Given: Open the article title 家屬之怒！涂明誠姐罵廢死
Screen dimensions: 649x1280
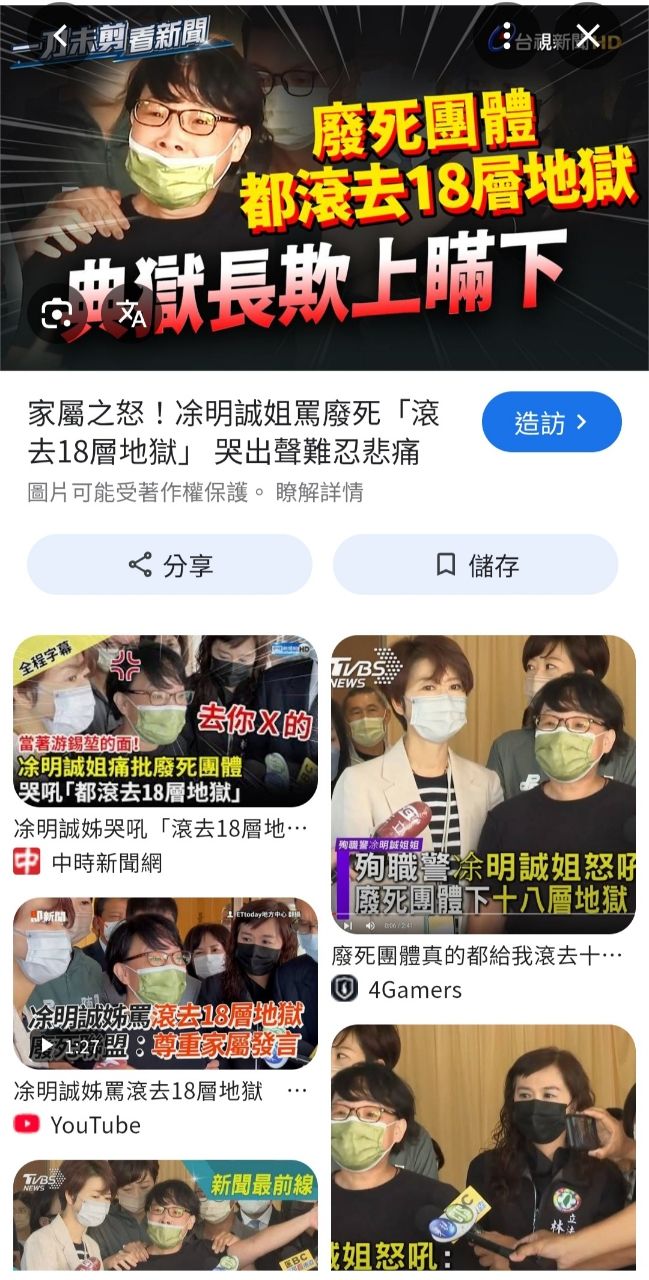Looking at the screenshot, I should pos(232,433).
